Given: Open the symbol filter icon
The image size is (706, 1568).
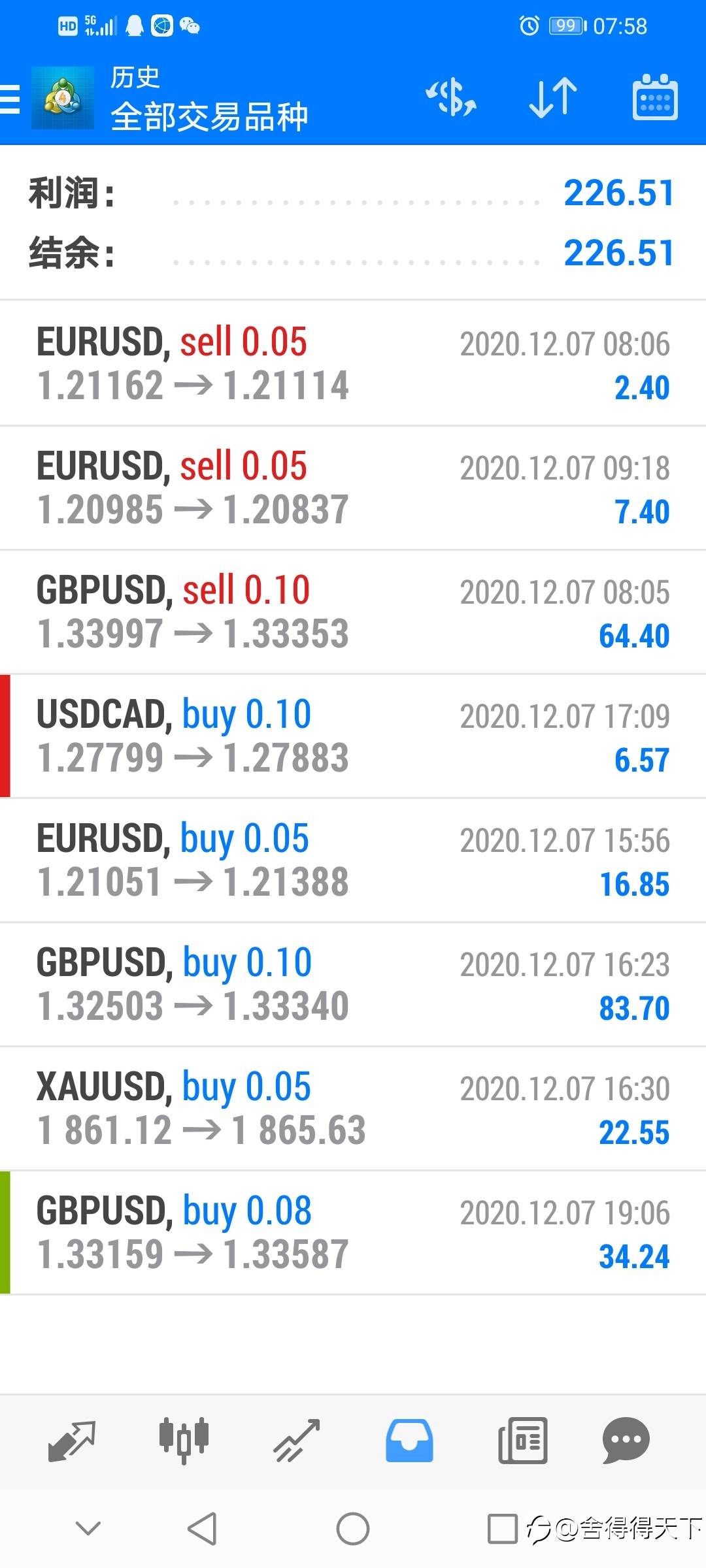Looking at the screenshot, I should pos(450,98).
